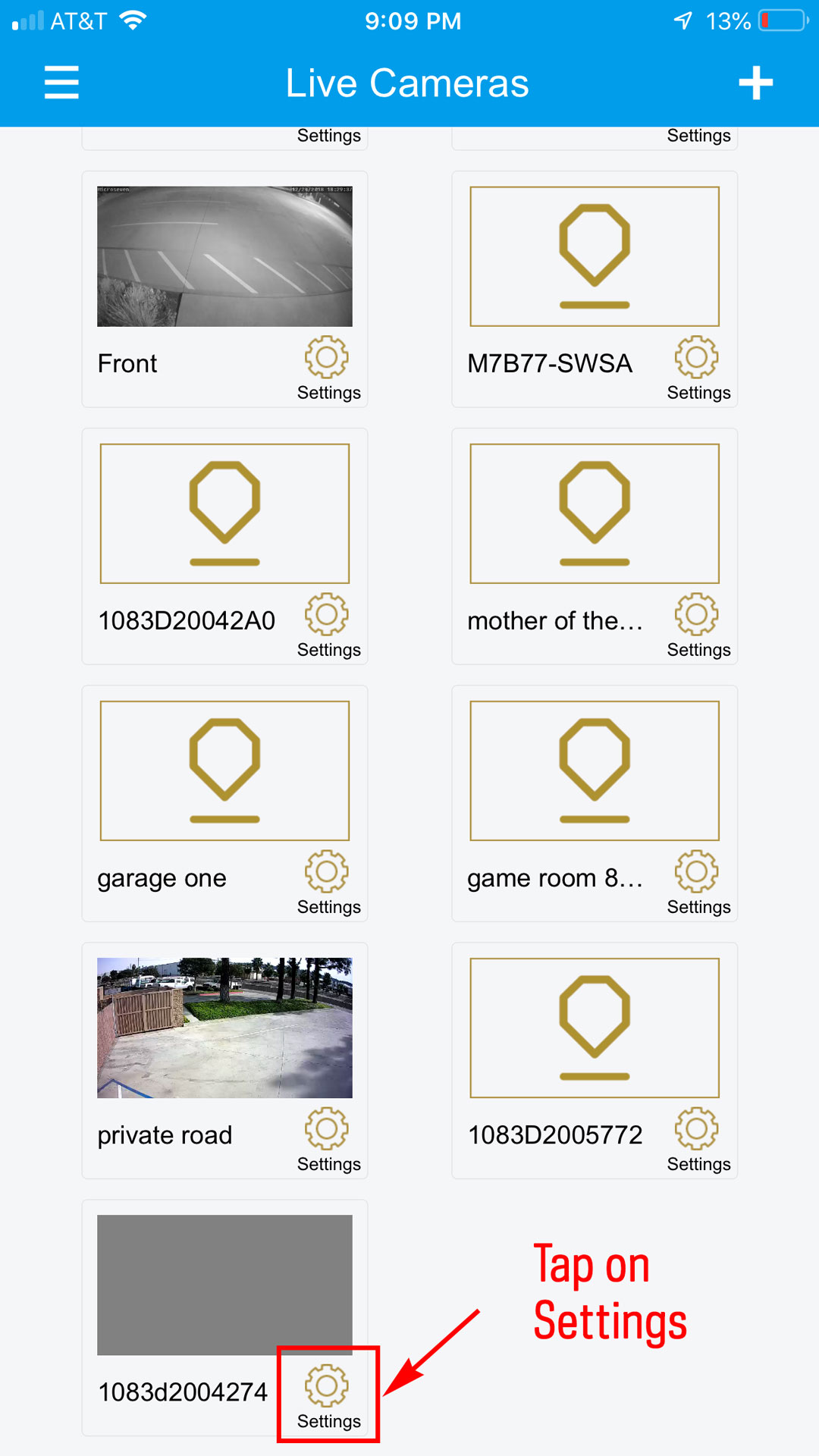This screenshot has width=819, height=1456.
Task: Open Settings for 1083D2005772 camera
Action: (698, 1141)
